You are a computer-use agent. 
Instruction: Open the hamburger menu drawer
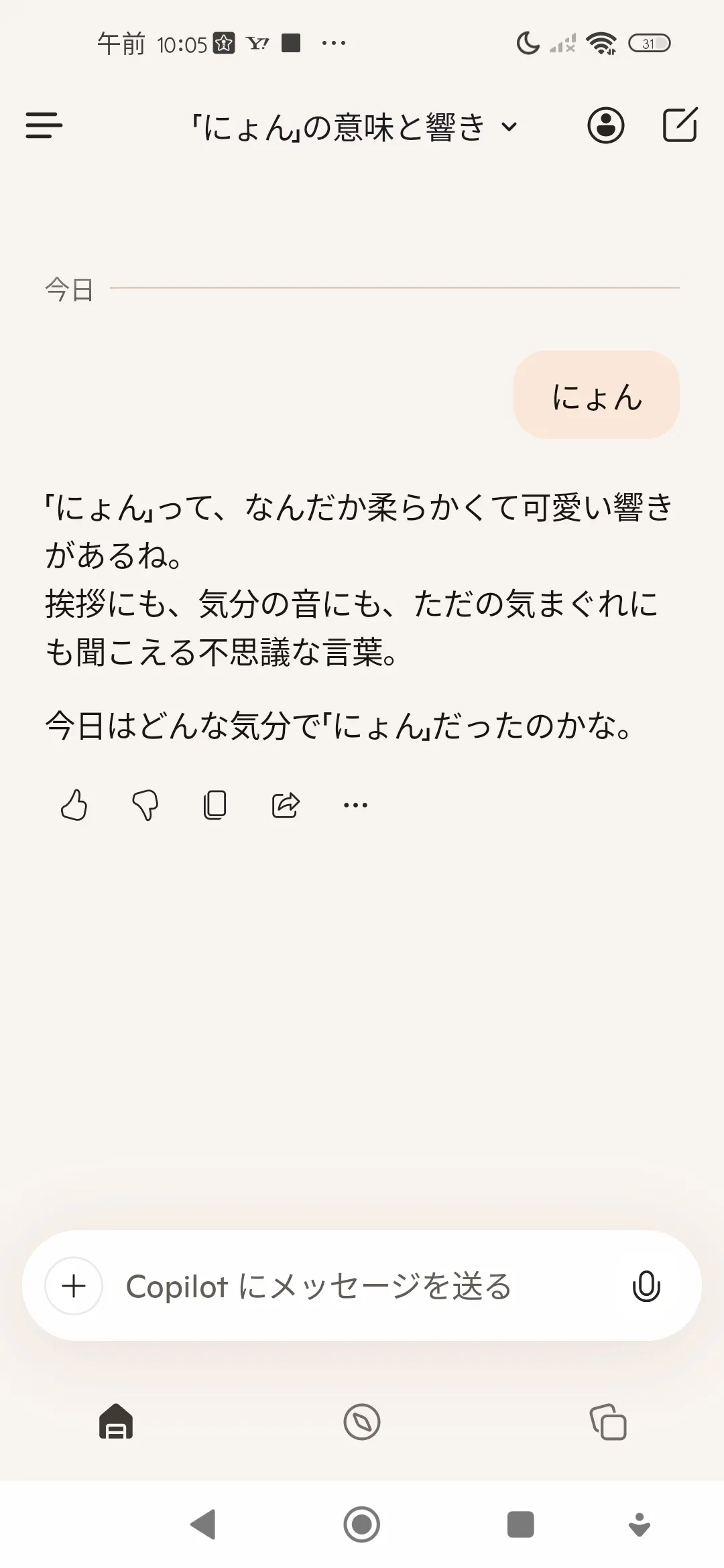coord(44,125)
